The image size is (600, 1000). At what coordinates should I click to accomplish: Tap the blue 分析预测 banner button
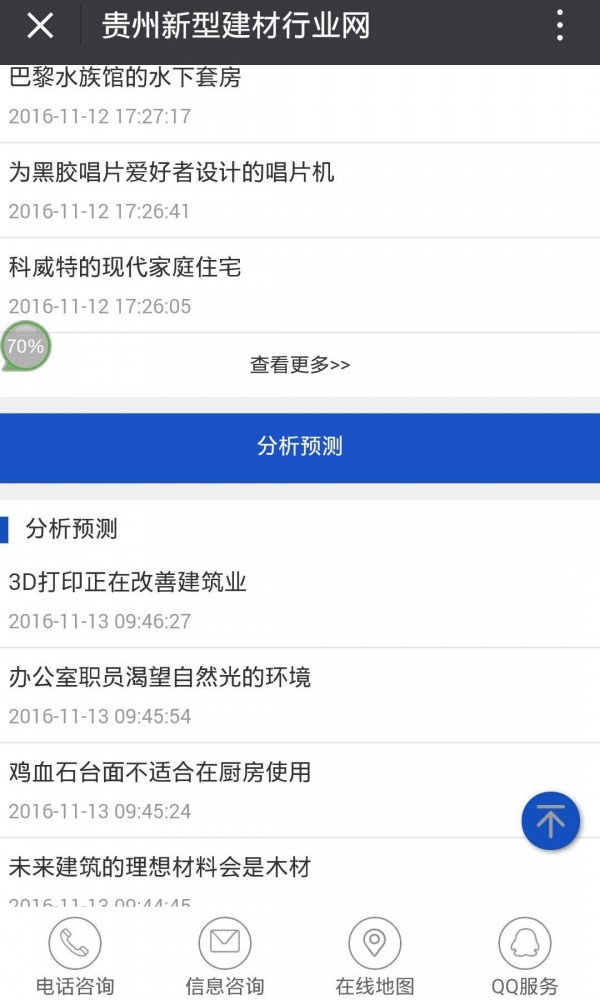300,448
